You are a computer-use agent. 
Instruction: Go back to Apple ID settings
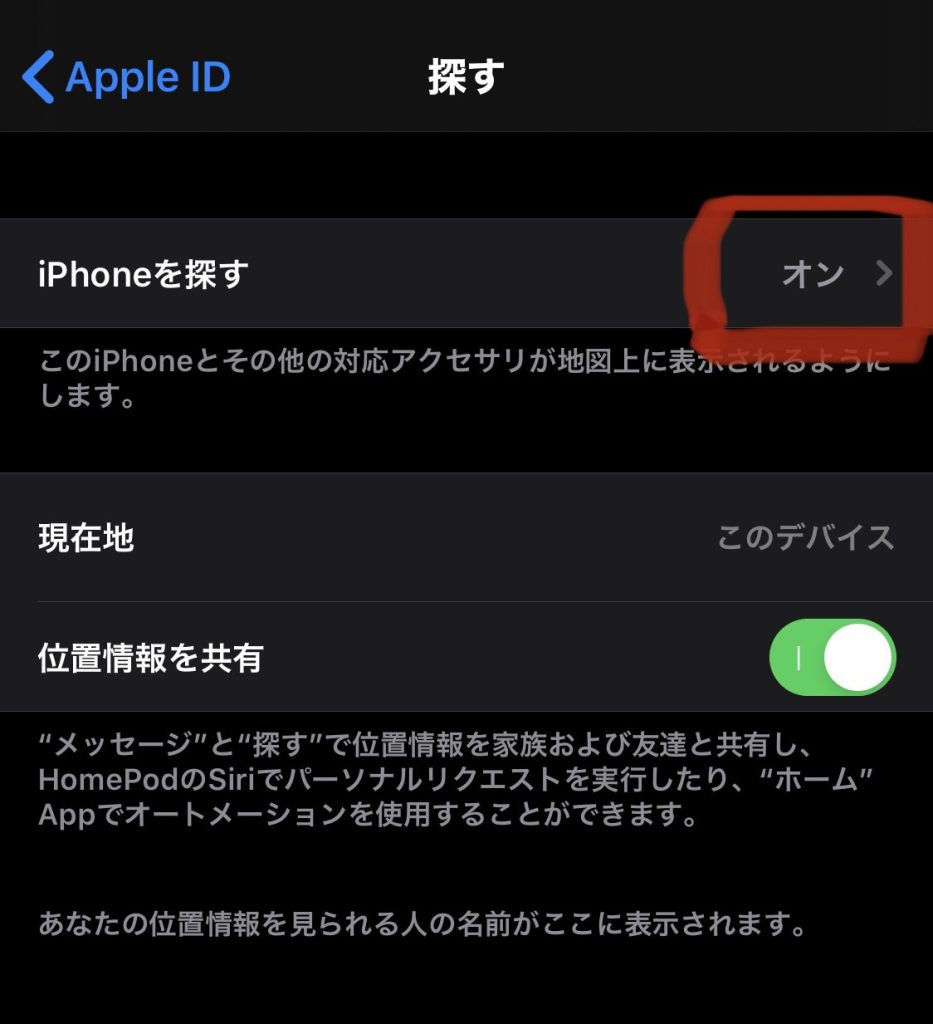tap(126, 78)
